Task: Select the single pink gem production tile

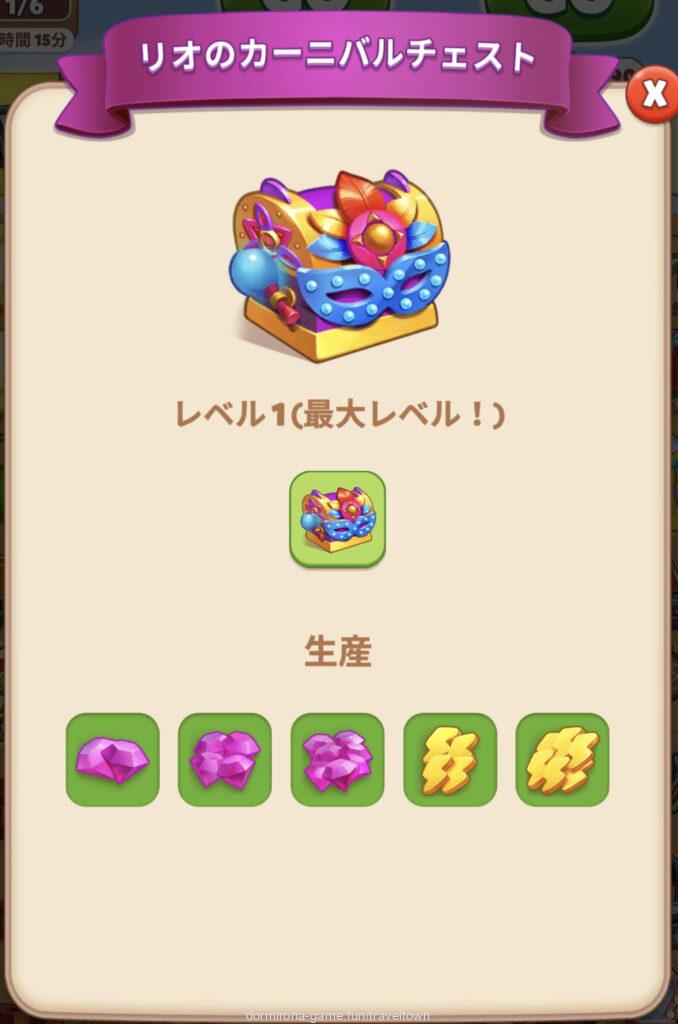Action: [x=112, y=759]
